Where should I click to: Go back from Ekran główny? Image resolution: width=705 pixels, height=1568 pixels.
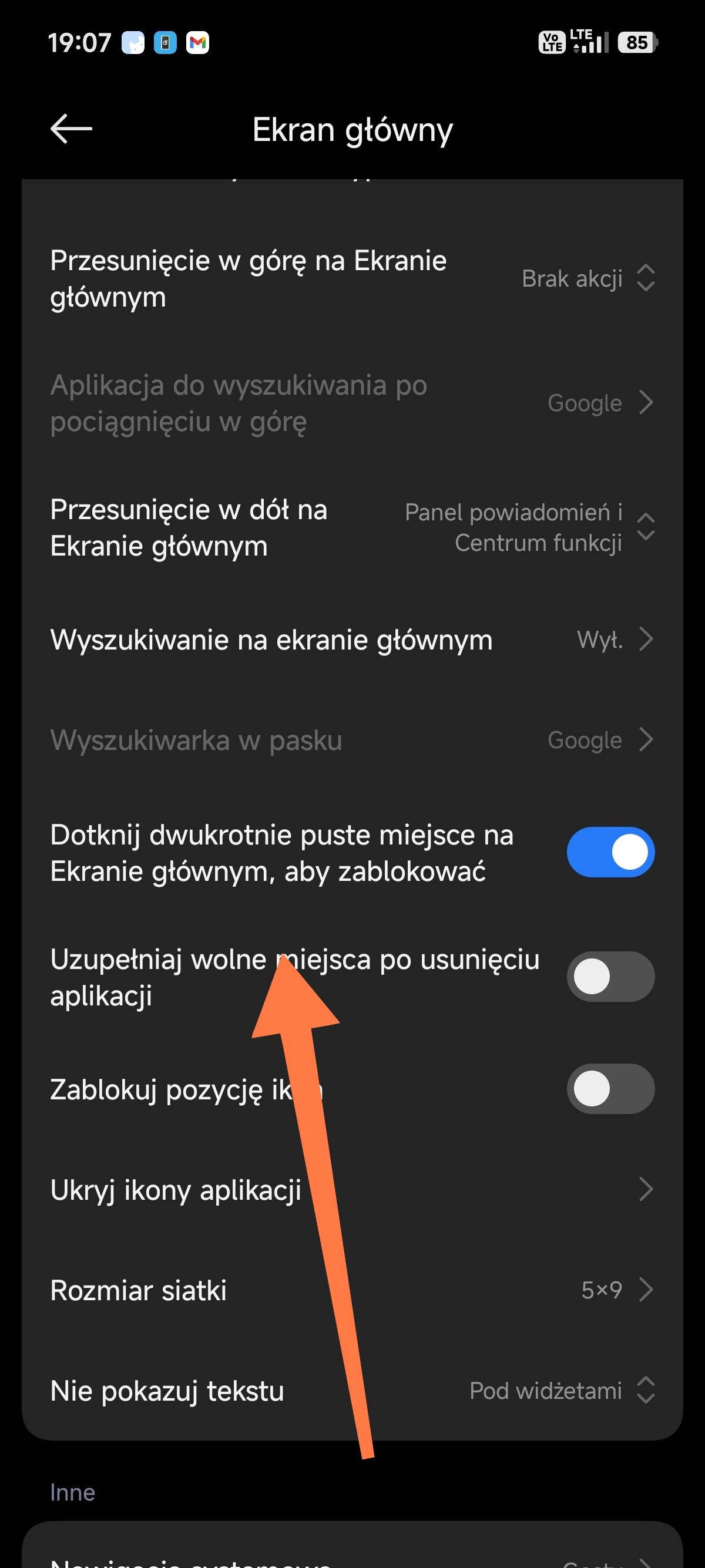[x=71, y=129]
